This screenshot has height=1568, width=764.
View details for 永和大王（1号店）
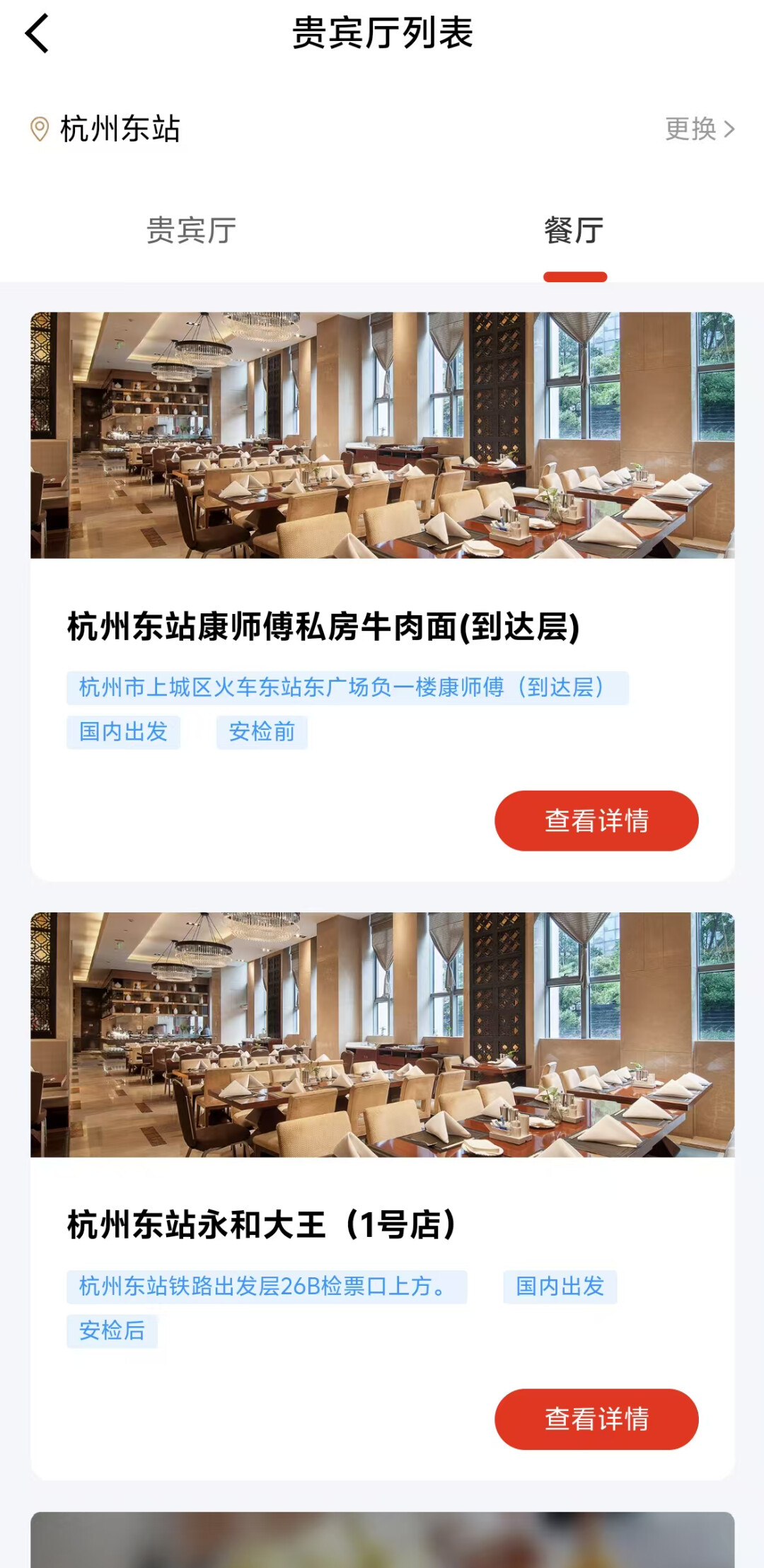(596, 1419)
